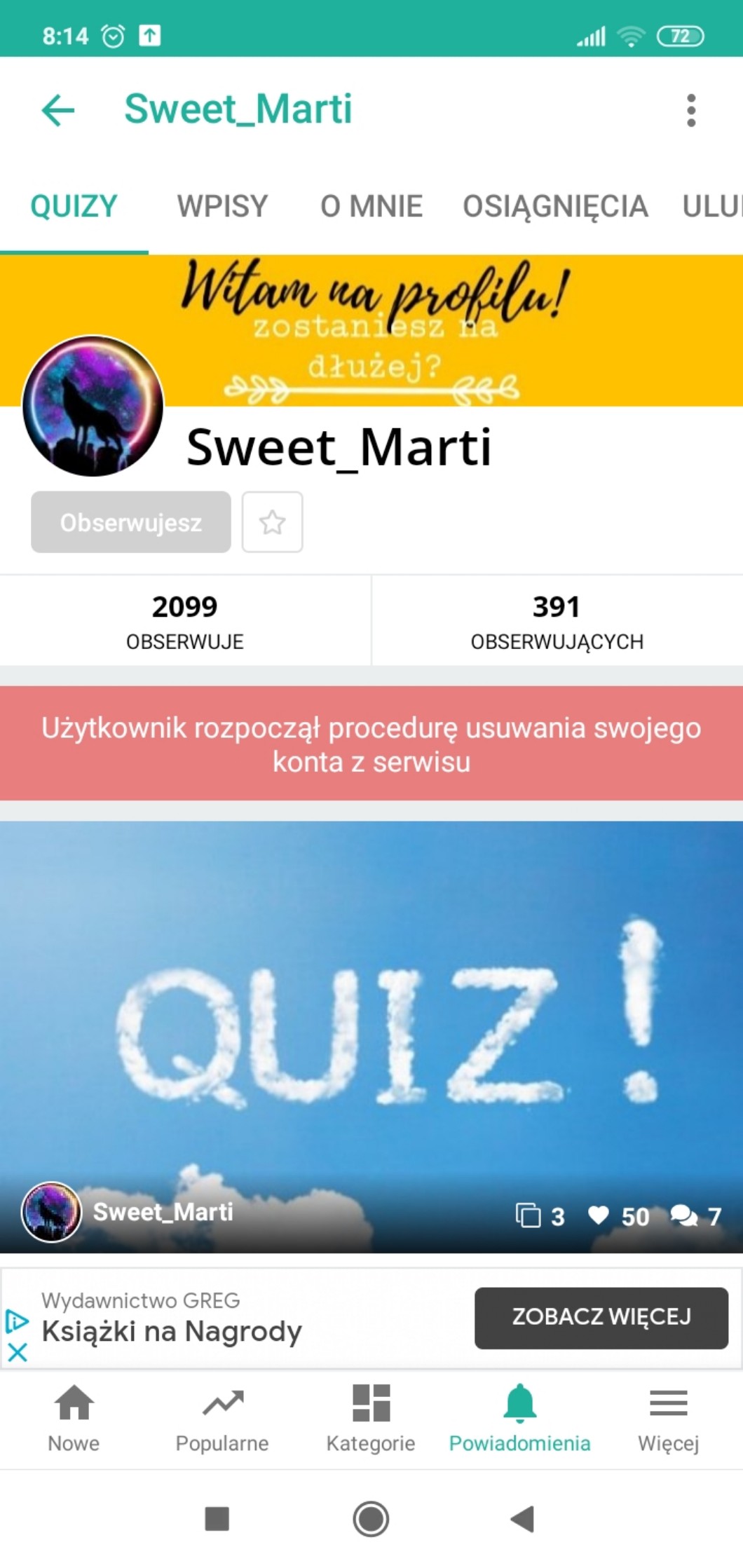
Task: Open the three-dot overflow menu
Action: (691, 110)
